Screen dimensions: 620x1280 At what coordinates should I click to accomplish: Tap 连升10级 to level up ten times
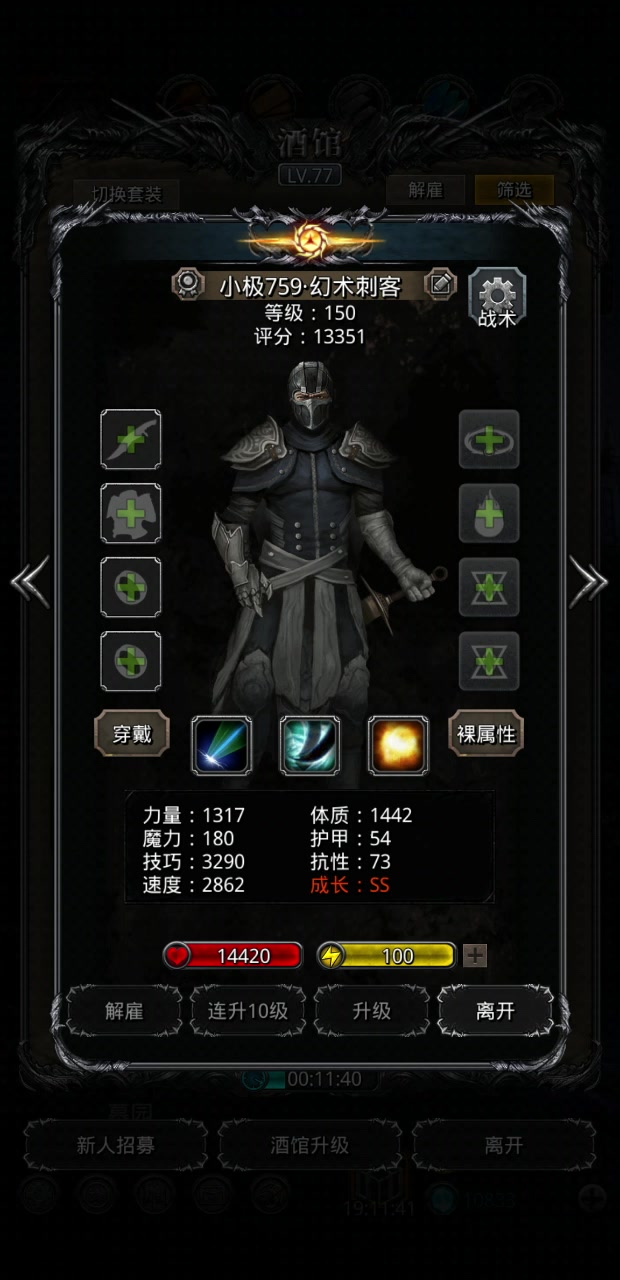[x=248, y=1011]
